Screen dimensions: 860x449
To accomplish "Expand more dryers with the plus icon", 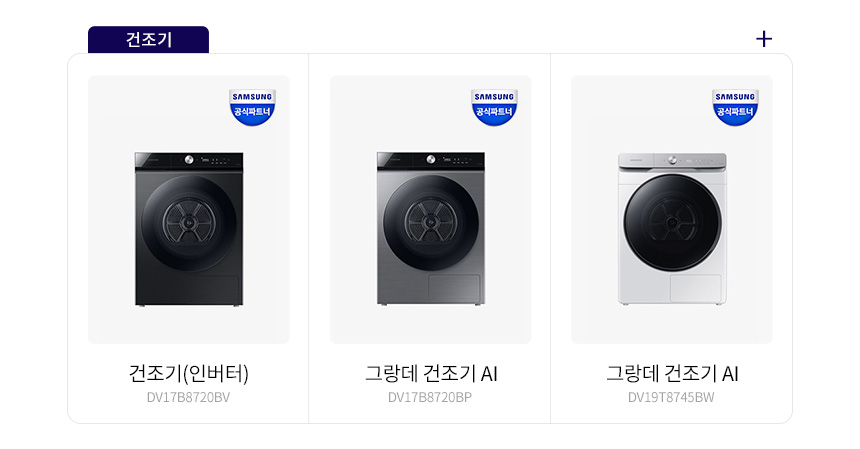I will pos(764,39).
